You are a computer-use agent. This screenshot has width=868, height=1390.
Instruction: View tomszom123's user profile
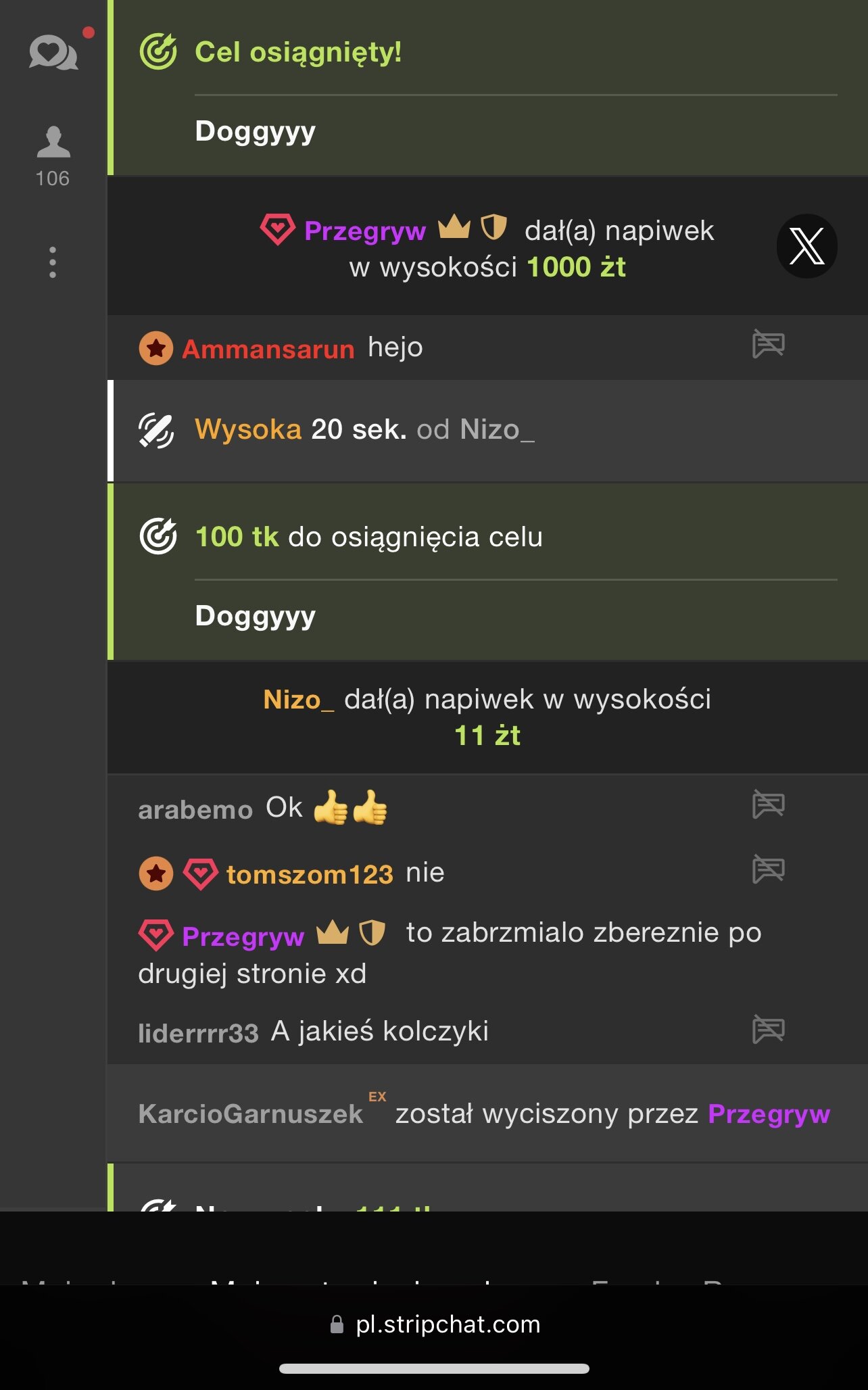point(310,875)
